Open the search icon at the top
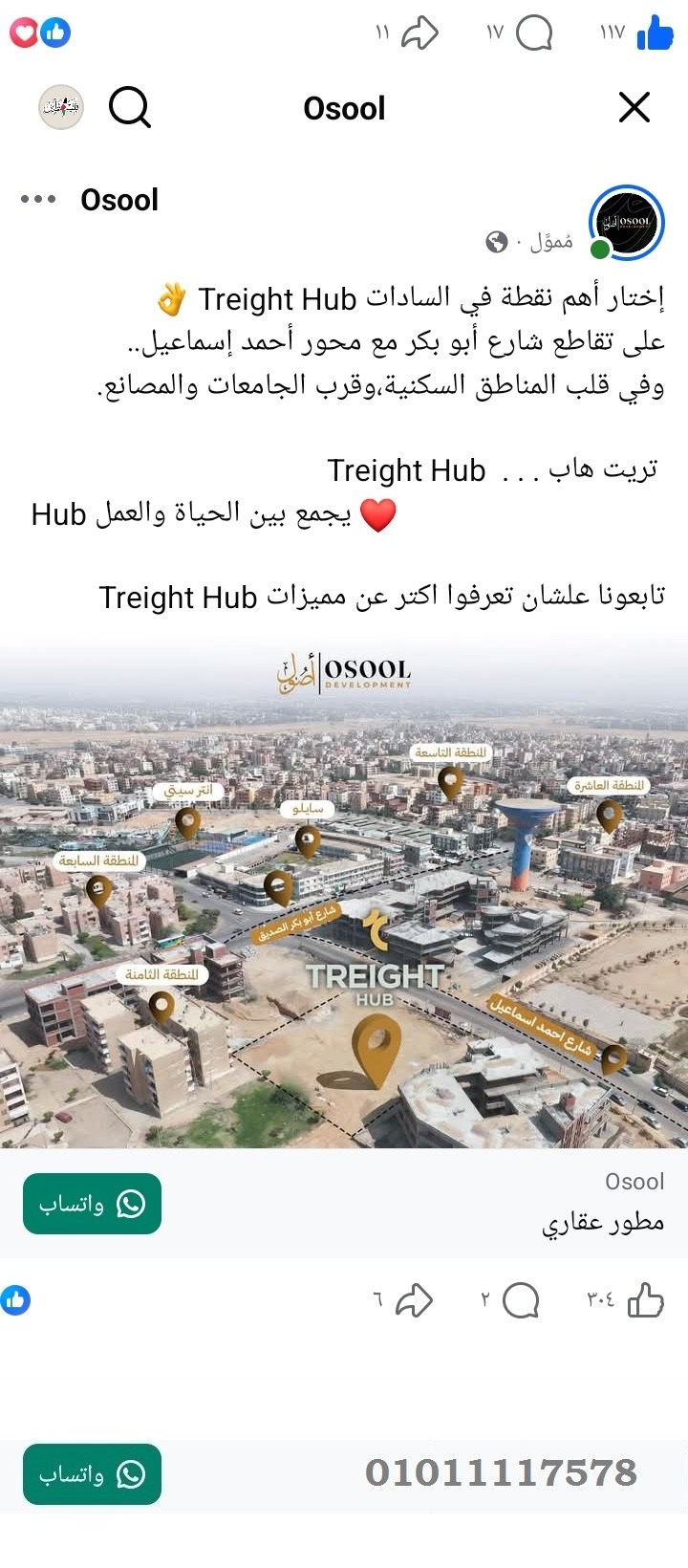Screen dimensions: 688x1568 tap(131, 107)
